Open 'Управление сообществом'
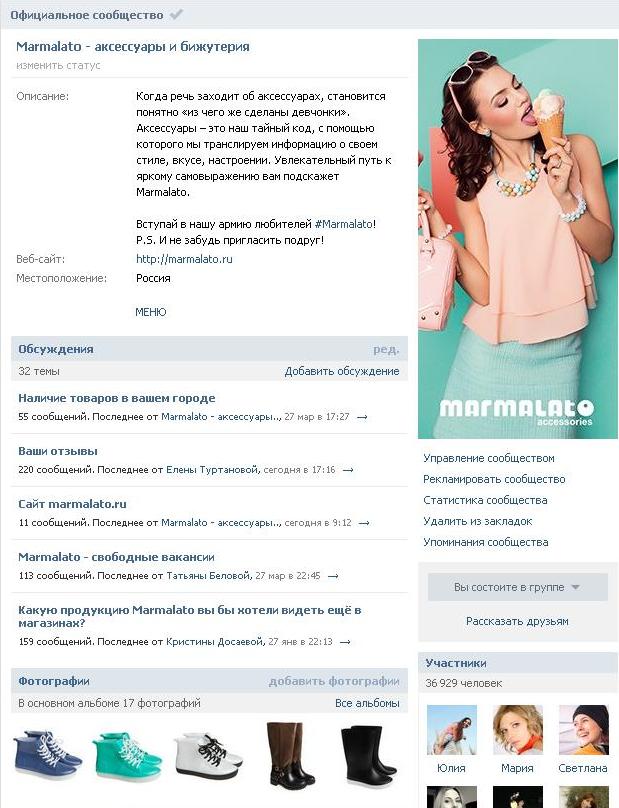Image resolution: width=619 pixels, height=808 pixels. (488, 458)
